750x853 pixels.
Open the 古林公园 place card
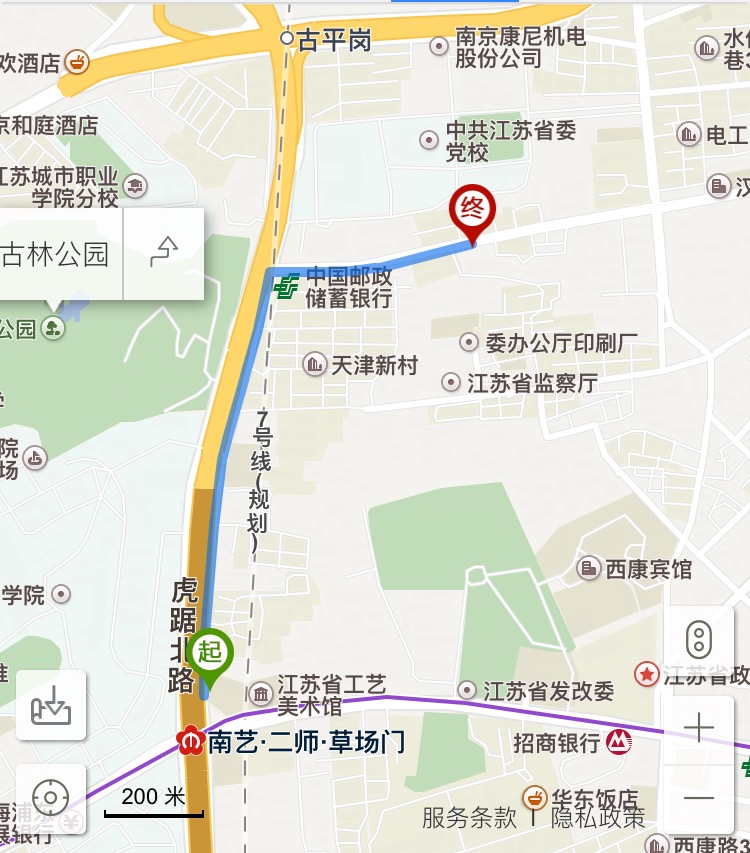58,254
